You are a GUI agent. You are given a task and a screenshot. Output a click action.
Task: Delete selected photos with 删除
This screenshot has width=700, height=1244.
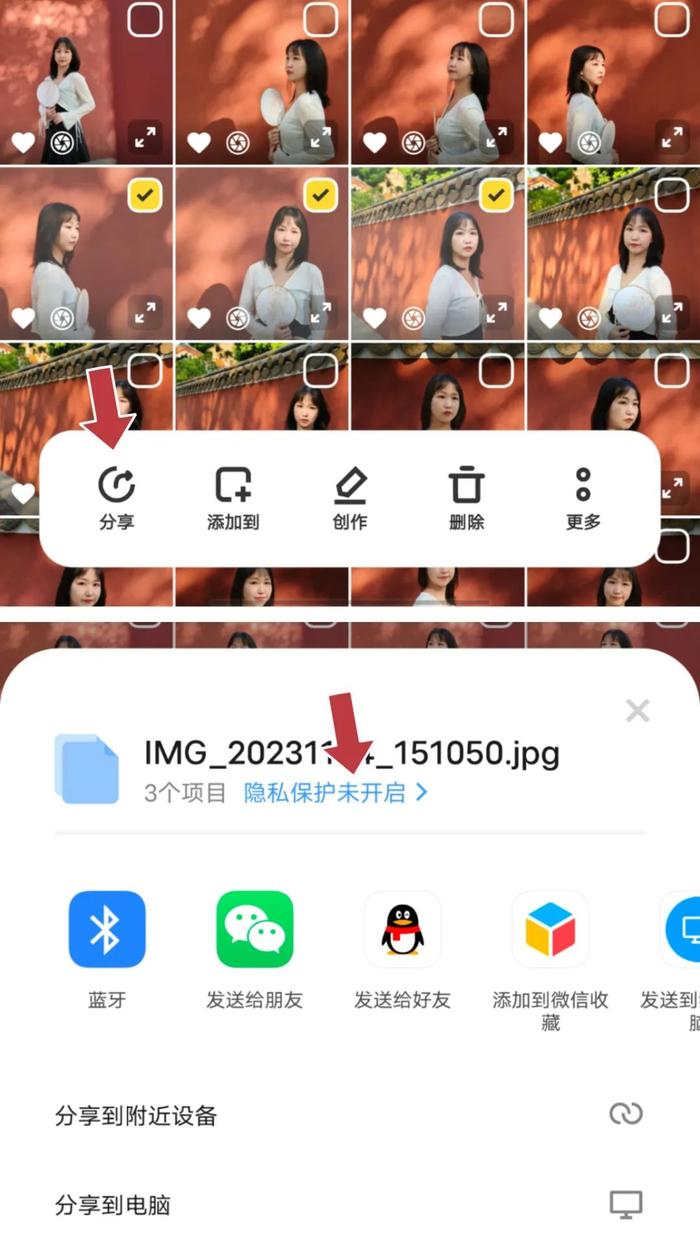pyautogui.click(x=466, y=497)
